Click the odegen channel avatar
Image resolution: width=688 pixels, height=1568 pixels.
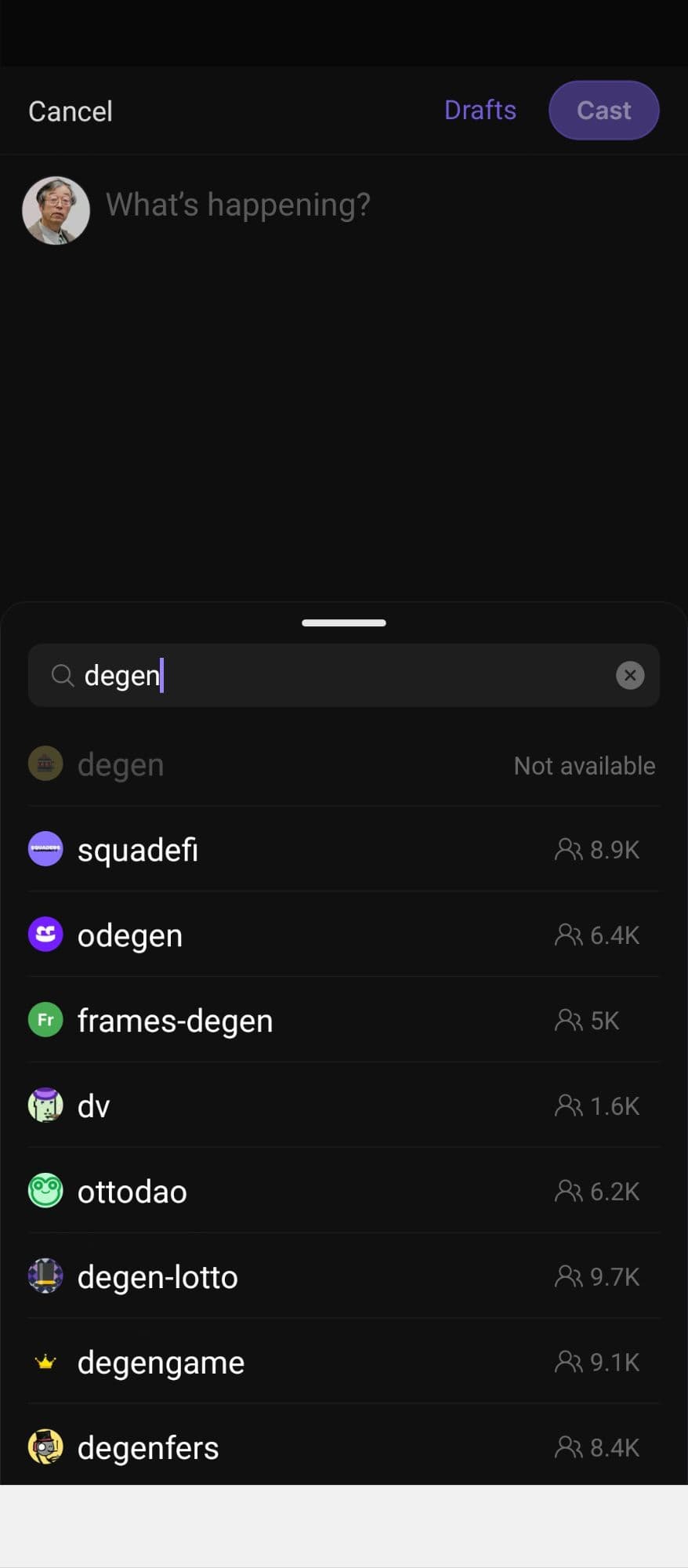tap(45, 934)
